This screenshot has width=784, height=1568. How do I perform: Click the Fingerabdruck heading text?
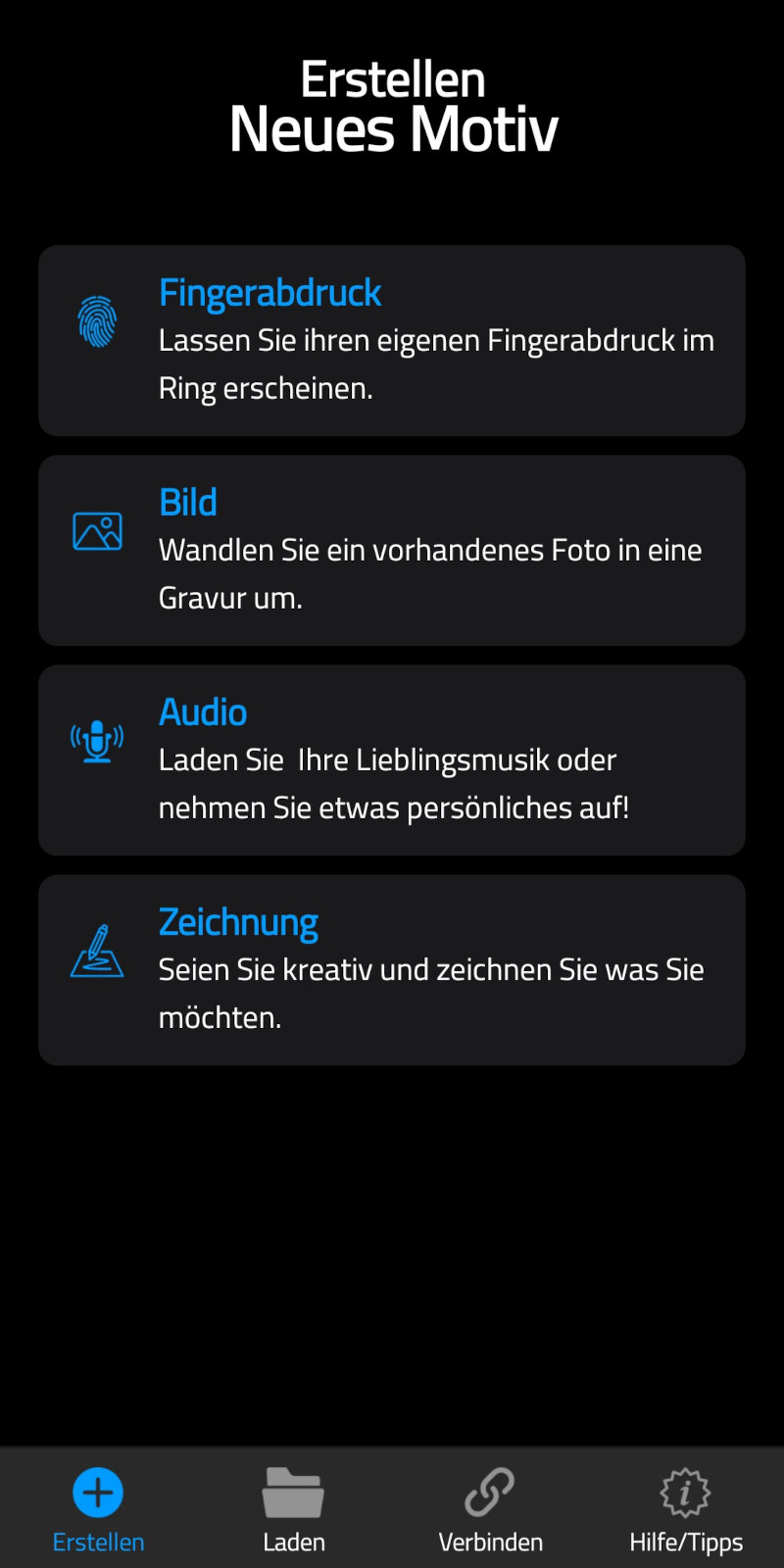pos(269,292)
